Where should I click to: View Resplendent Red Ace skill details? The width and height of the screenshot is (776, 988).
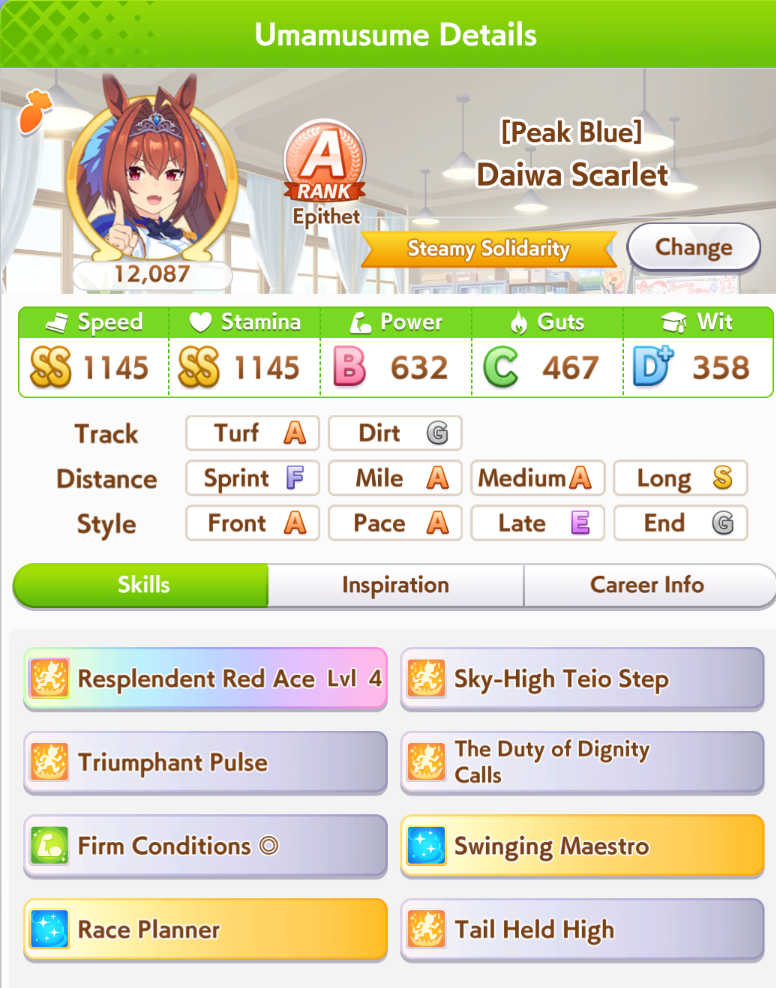point(205,679)
